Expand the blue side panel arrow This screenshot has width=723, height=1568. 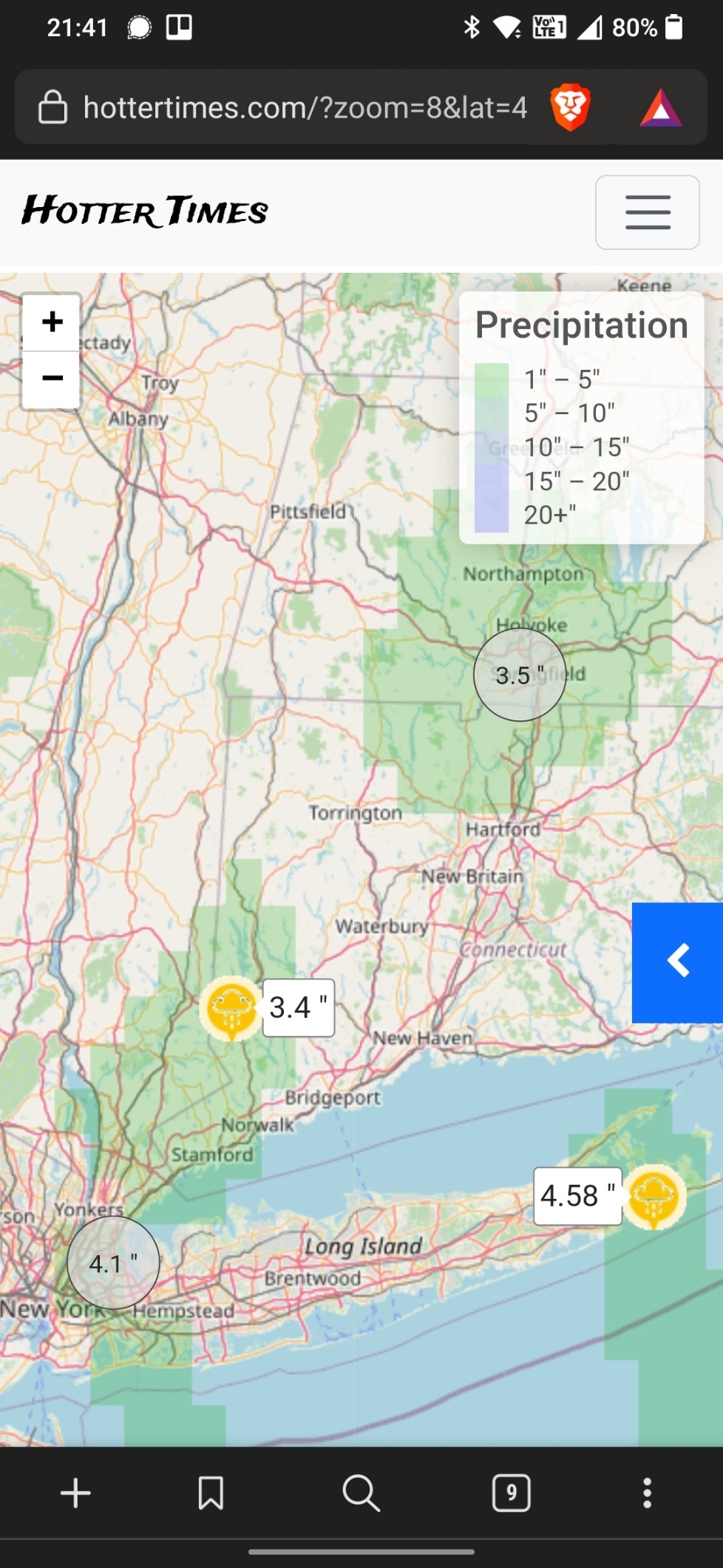point(677,962)
